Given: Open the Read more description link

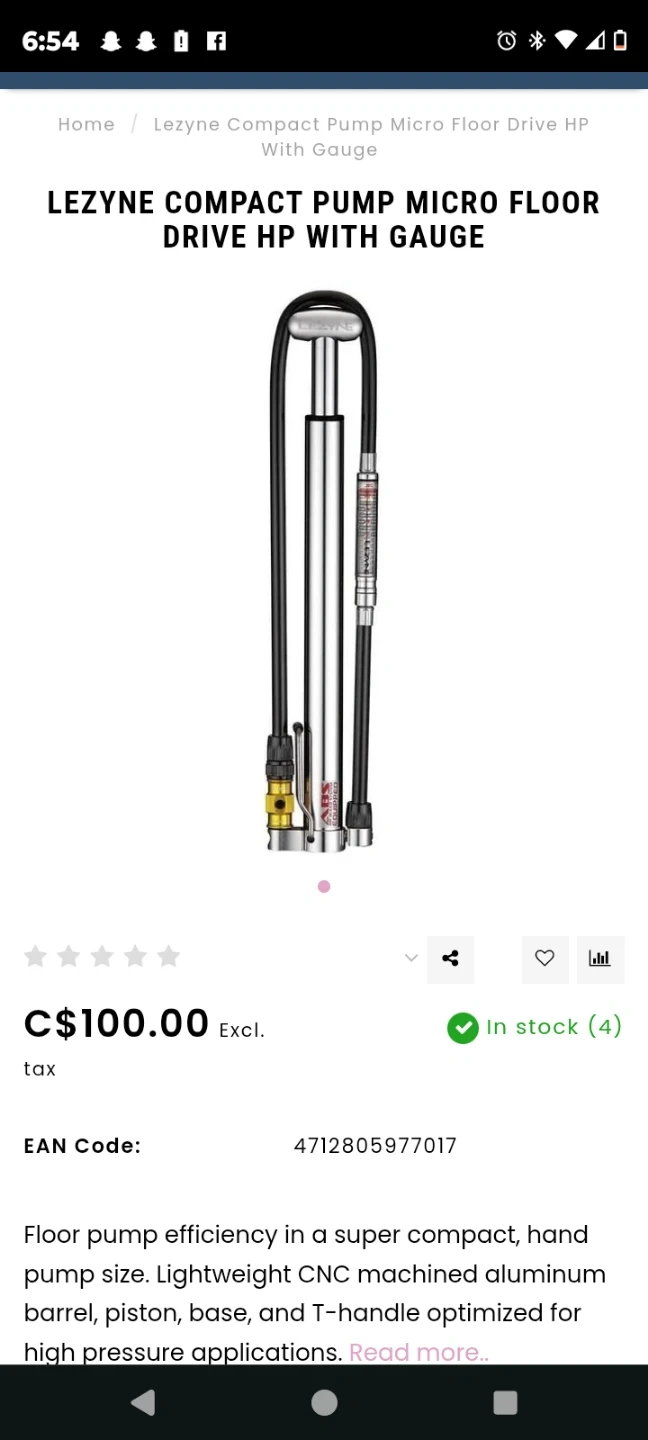Looking at the screenshot, I should click(x=418, y=1352).
